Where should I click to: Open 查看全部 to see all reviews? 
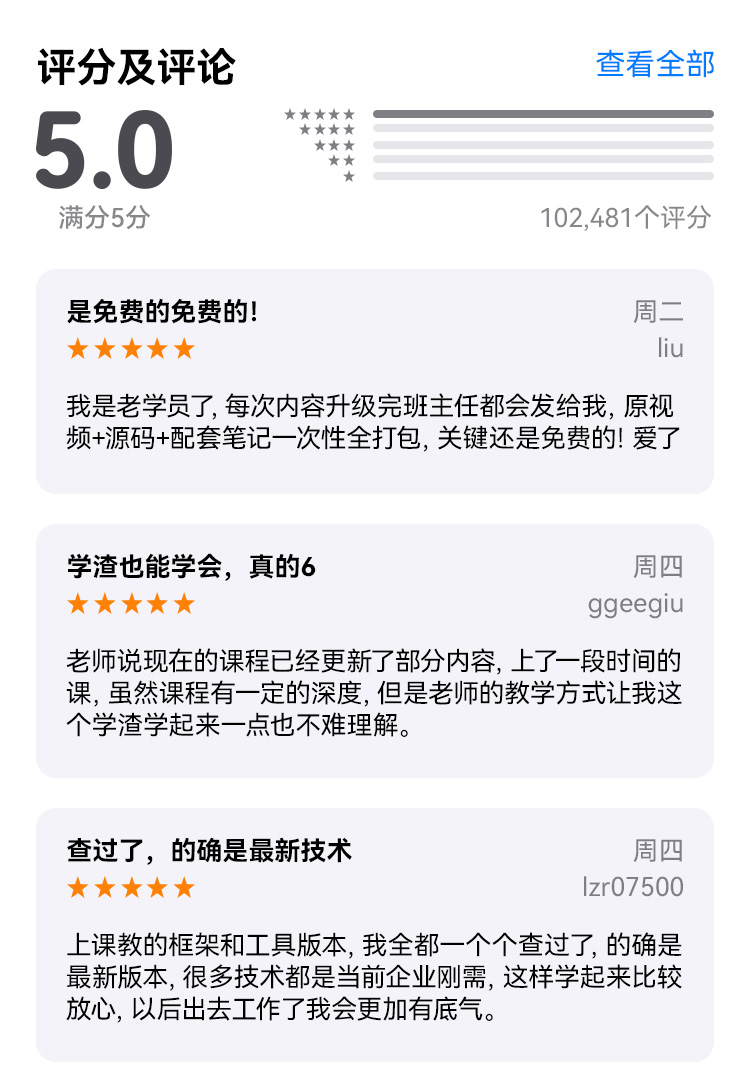[x=655, y=64]
